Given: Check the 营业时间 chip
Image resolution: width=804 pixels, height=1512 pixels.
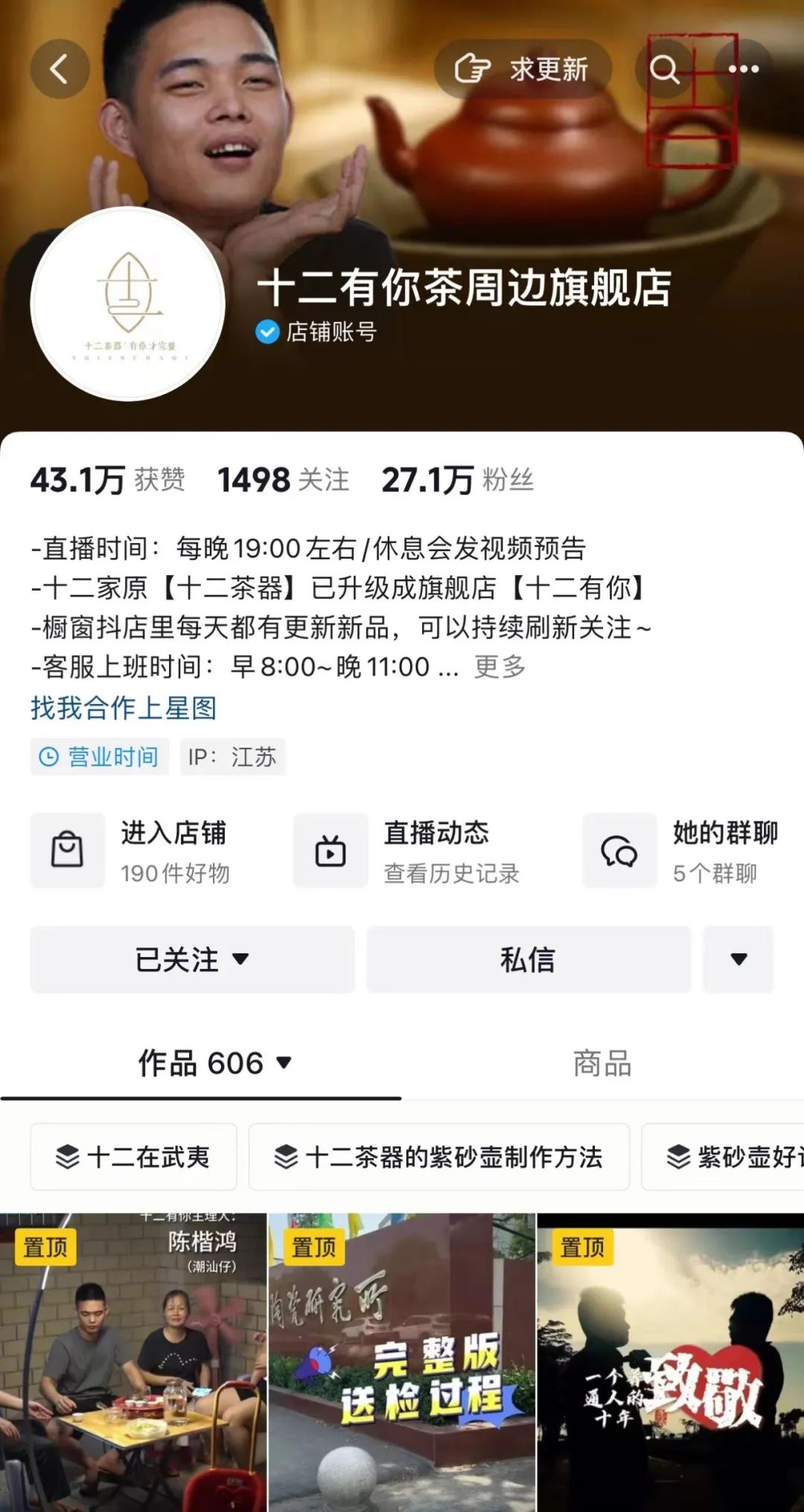Looking at the screenshot, I should pos(100,757).
